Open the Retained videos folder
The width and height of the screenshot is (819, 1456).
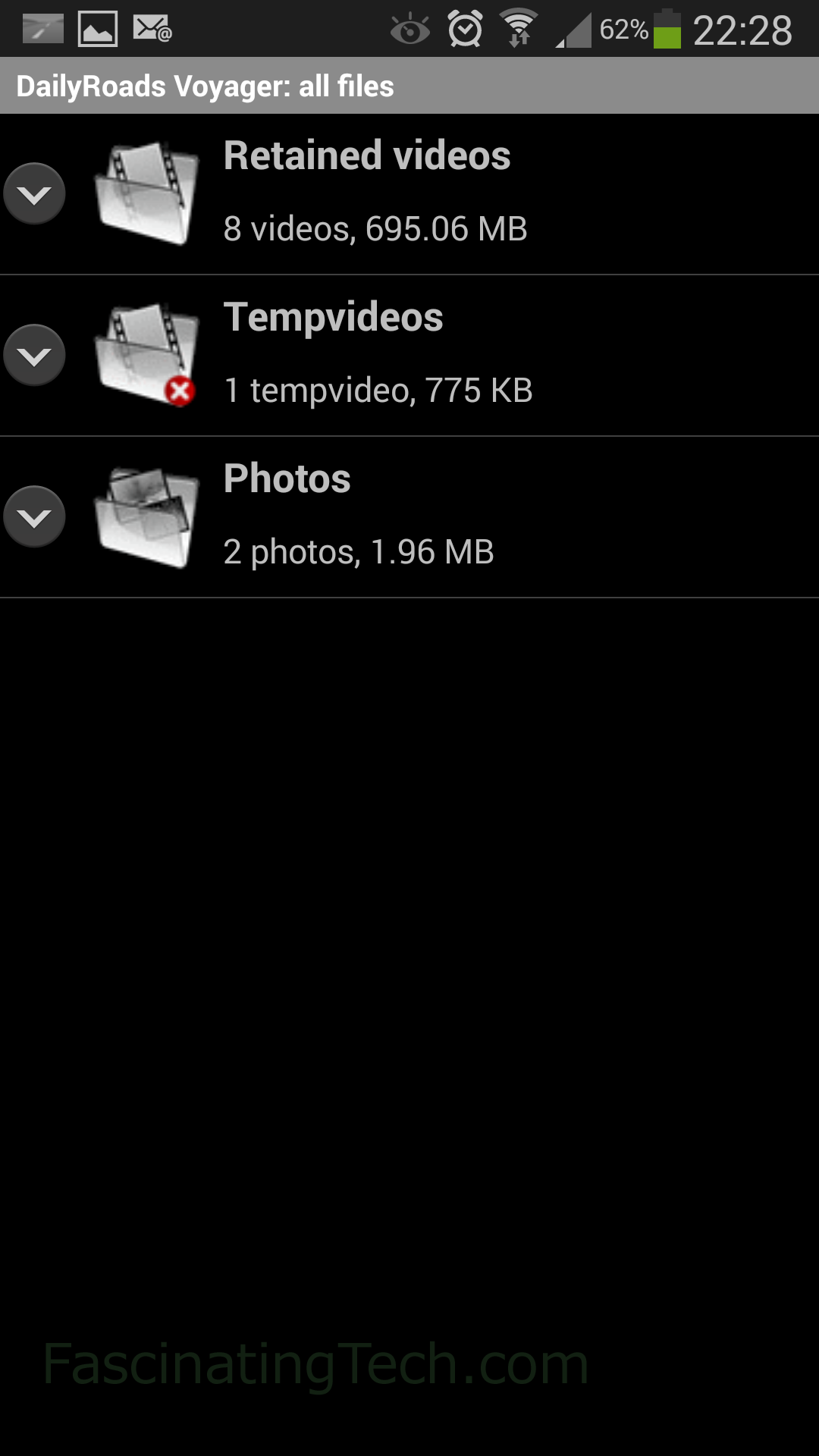tap(409, 194)
